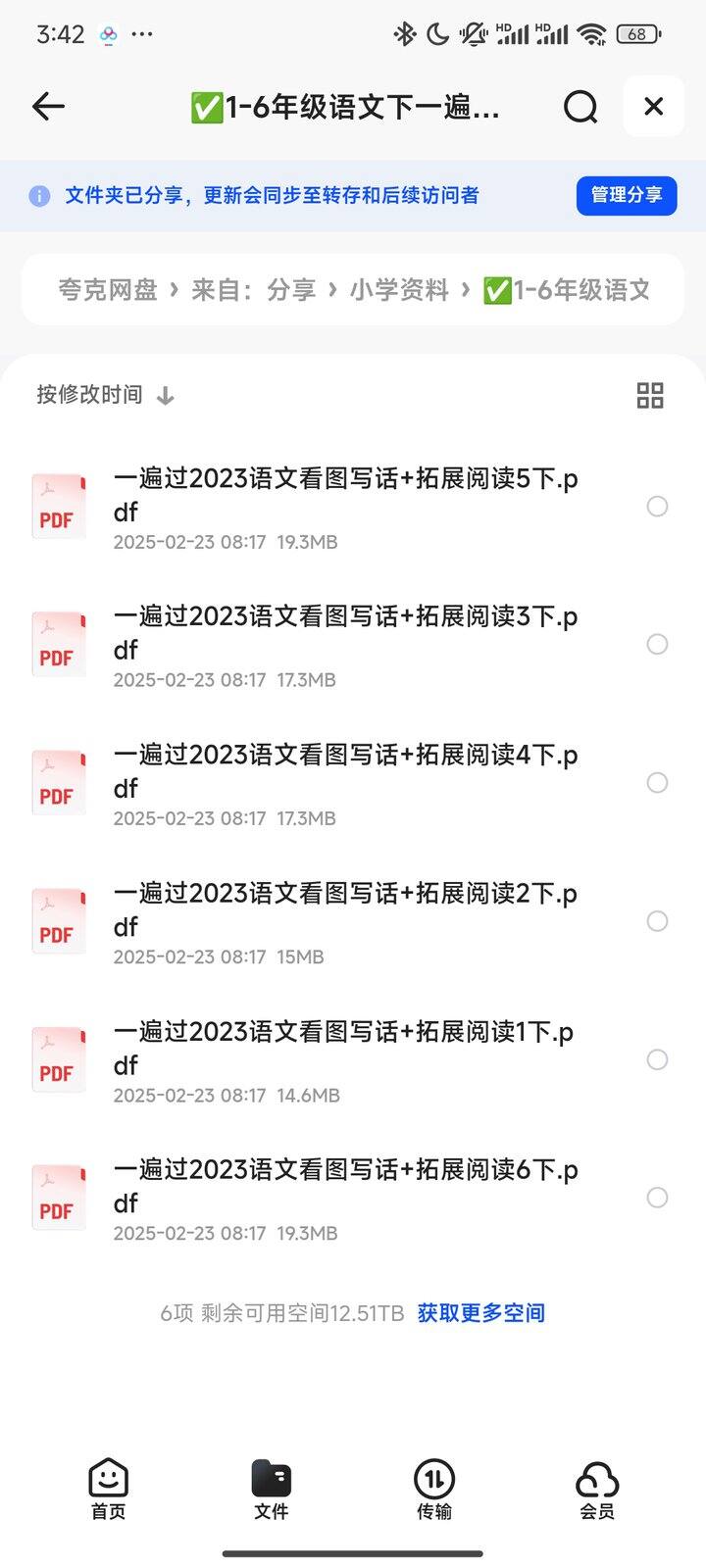Close the folder view with the X button
The image size is (706, 1568).
(x=653, y=106)
